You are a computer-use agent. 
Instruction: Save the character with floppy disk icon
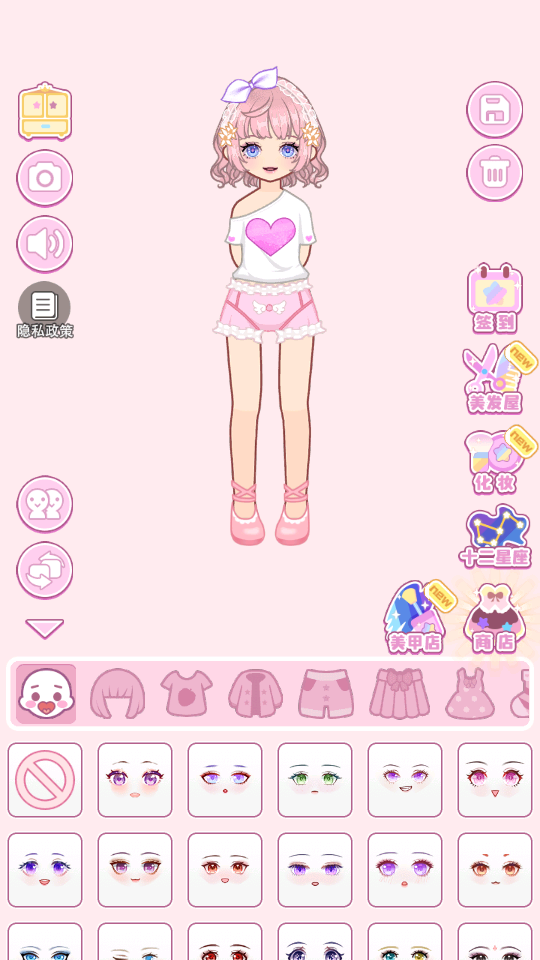pos(495,110)
